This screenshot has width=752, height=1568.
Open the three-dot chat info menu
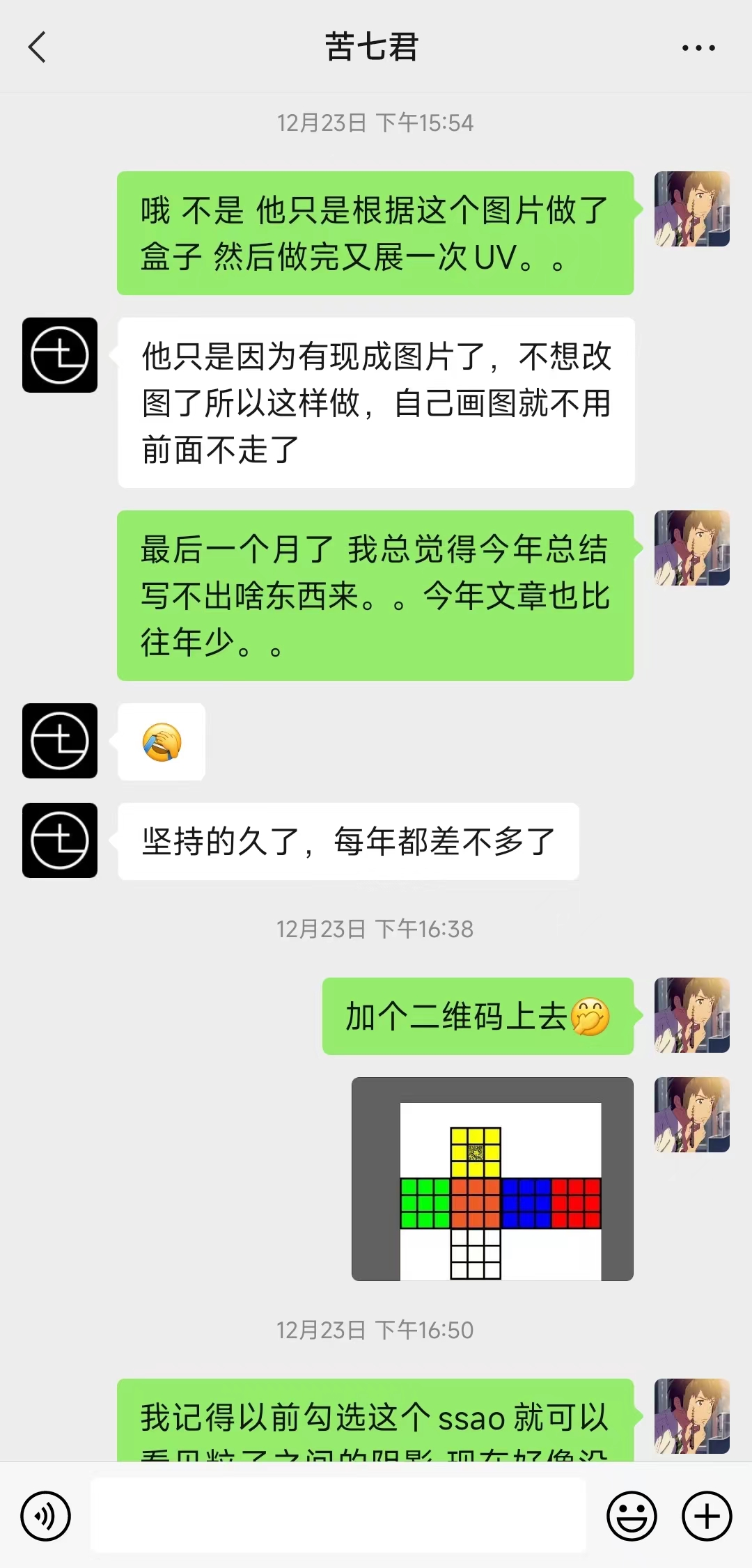(698, 48)
